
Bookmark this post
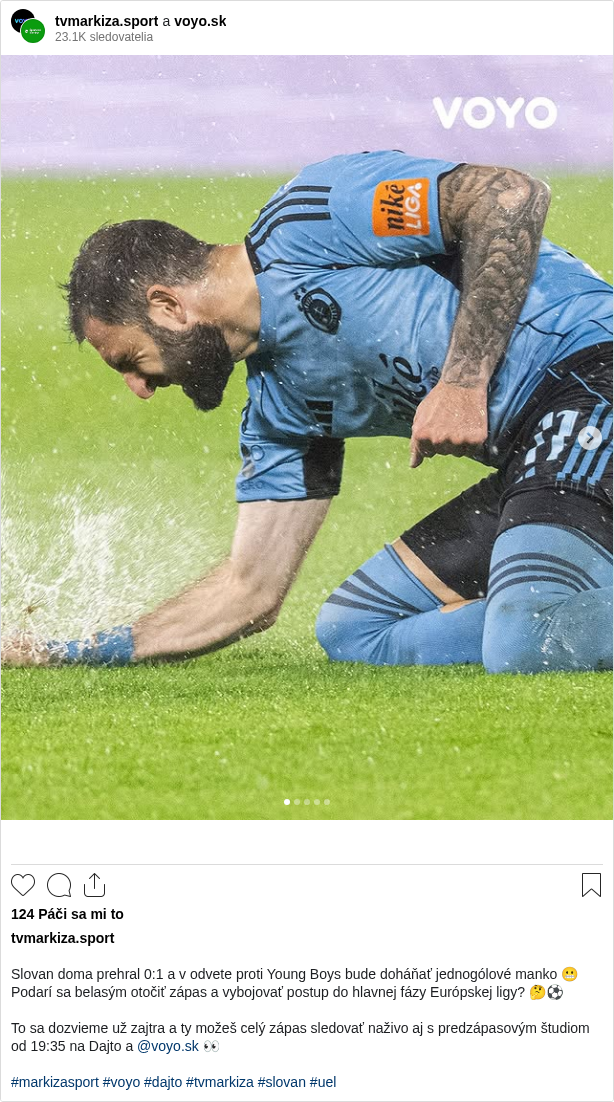pos(592,885)
